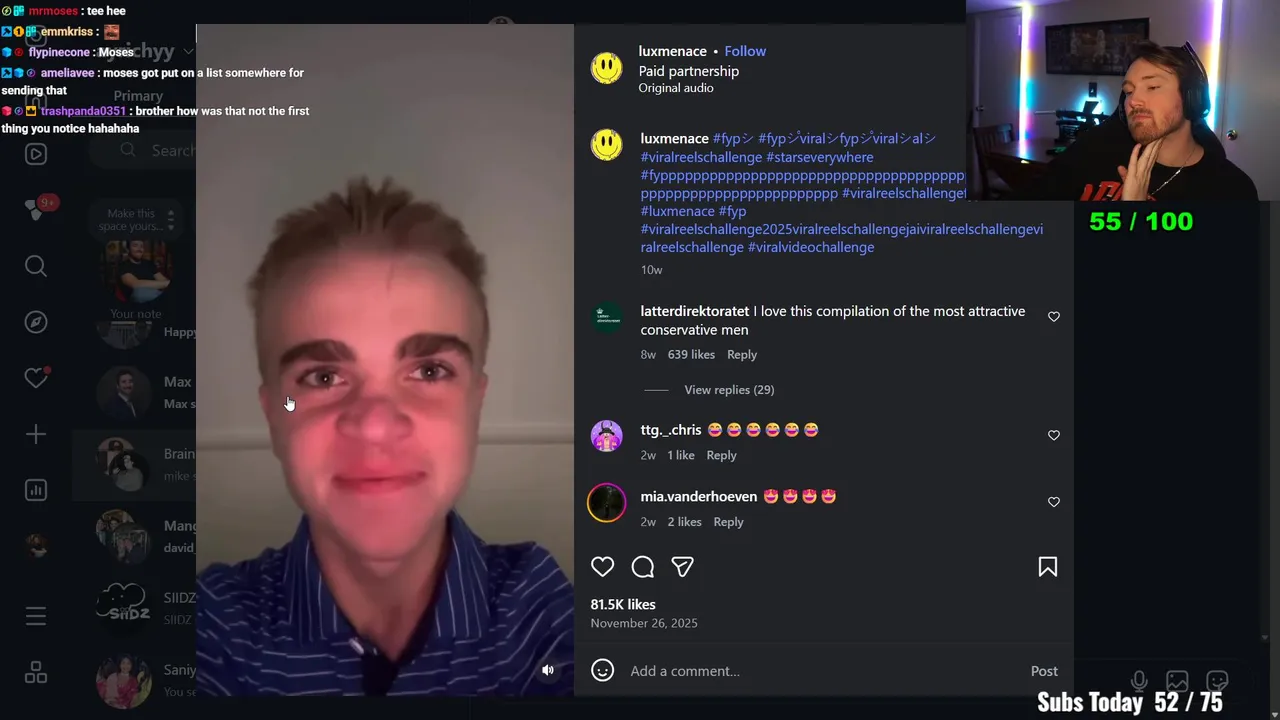The image size is (1280, 720).
Task: Bookmark this post
Action: pyautogui.click(x=1047, y=567)
